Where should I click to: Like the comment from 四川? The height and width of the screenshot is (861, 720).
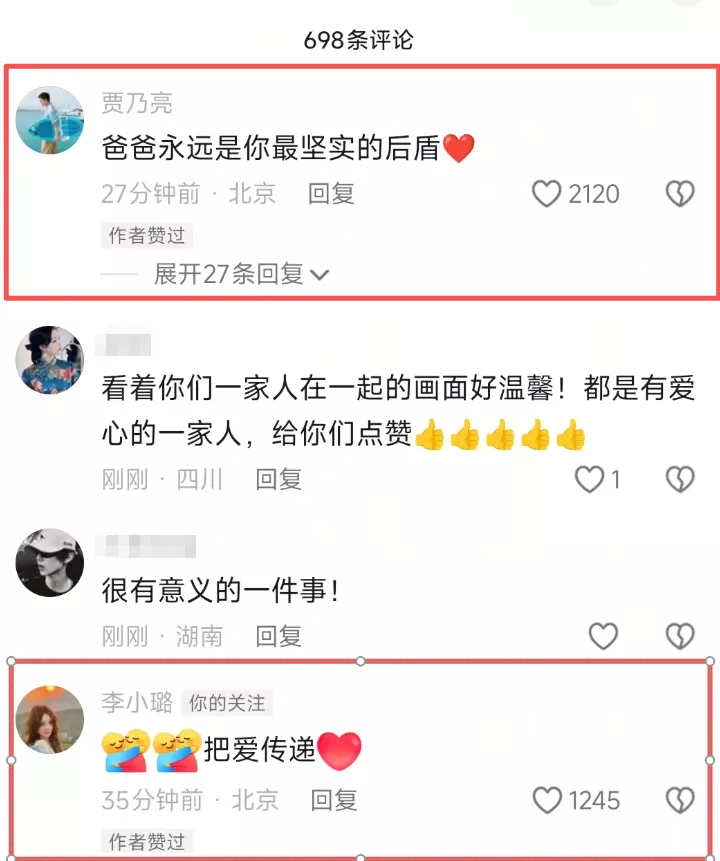[589, 479]
